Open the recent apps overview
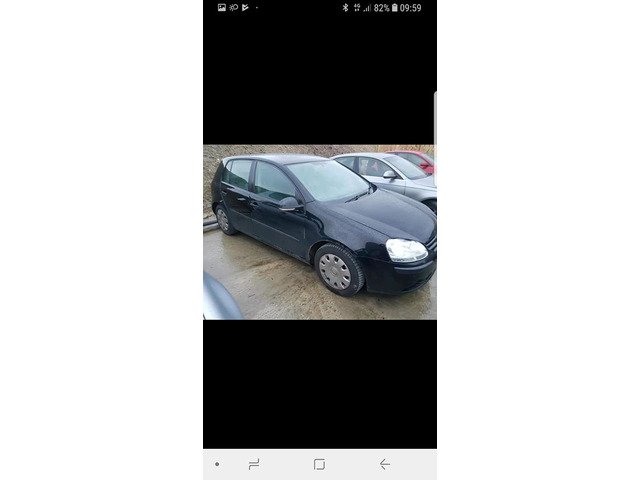The image size is (640, 480). pyautogui.click(x=254, y=464)
